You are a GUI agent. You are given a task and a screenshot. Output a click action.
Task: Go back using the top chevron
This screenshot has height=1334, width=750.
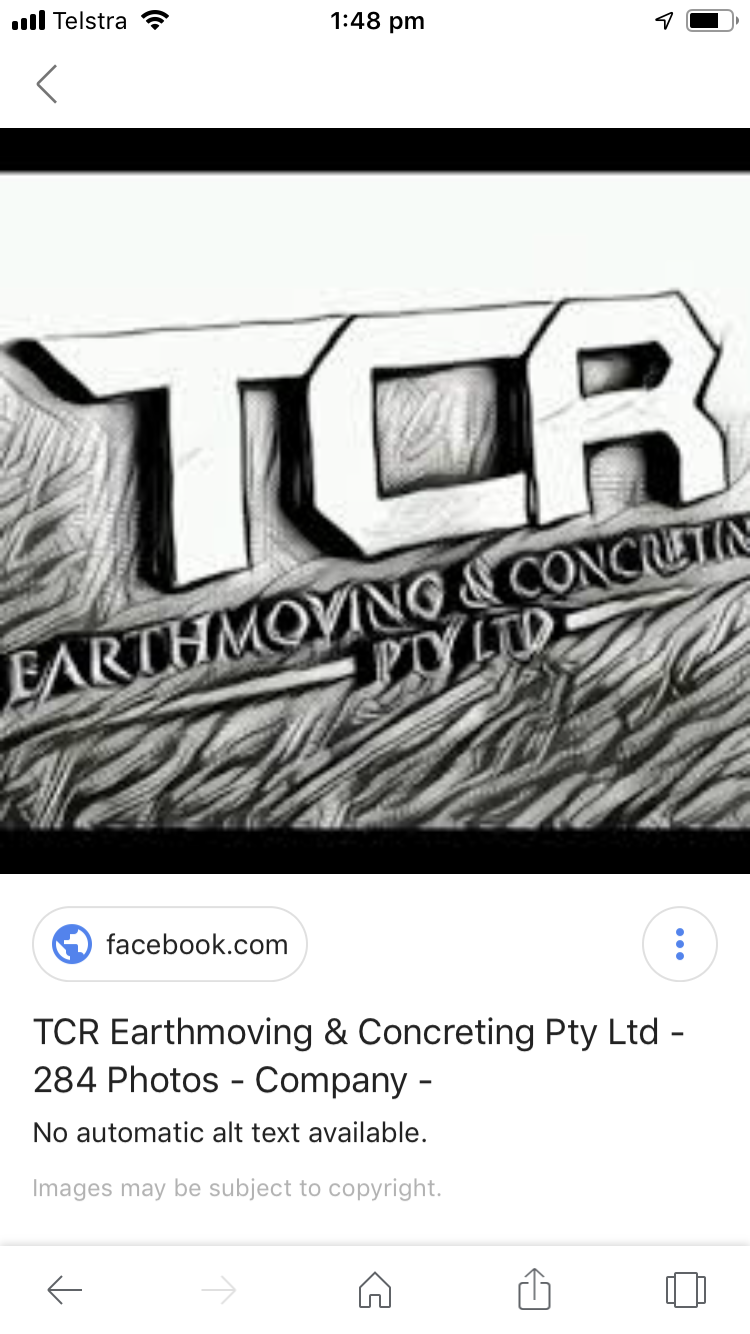click(x=47, y=84)
